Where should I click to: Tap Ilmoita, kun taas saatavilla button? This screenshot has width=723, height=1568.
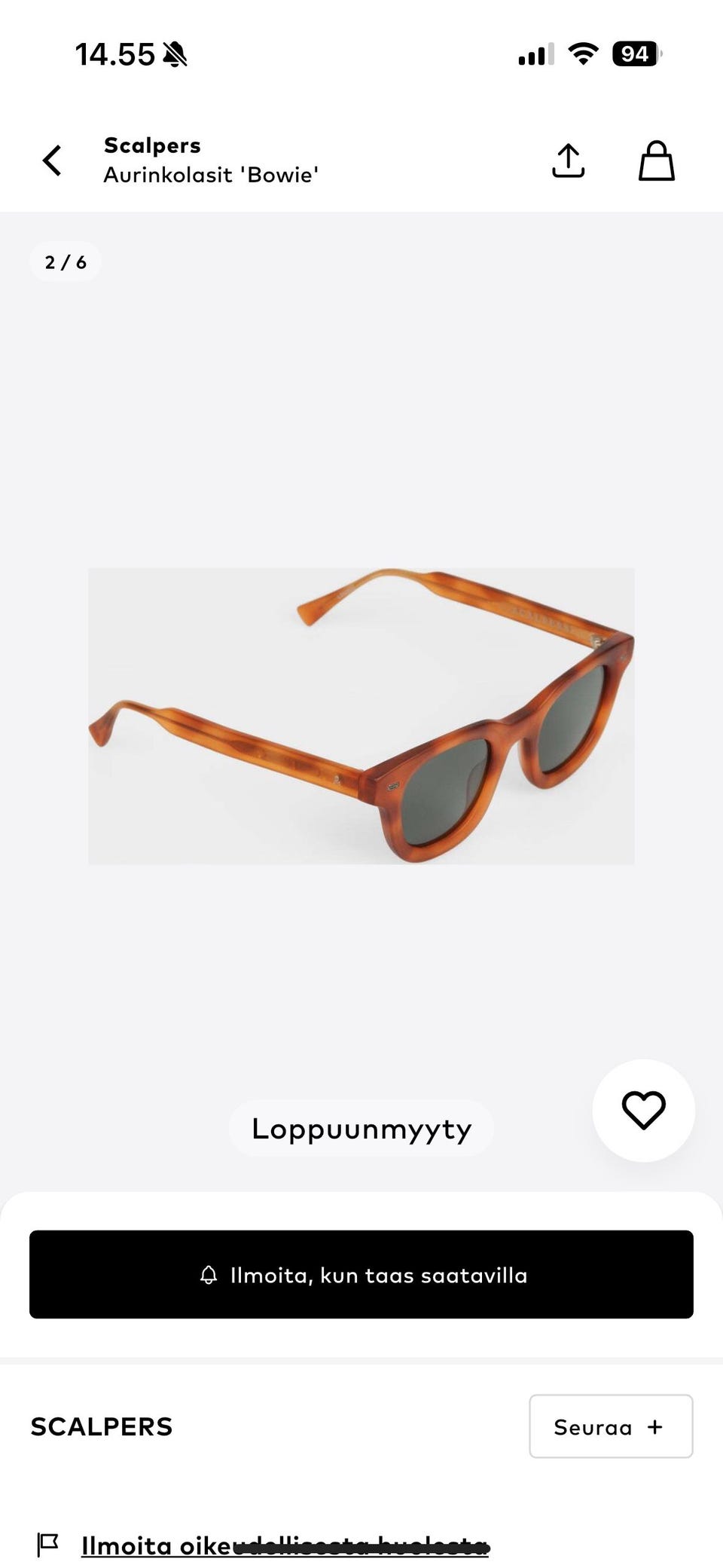pos(361,1274)
